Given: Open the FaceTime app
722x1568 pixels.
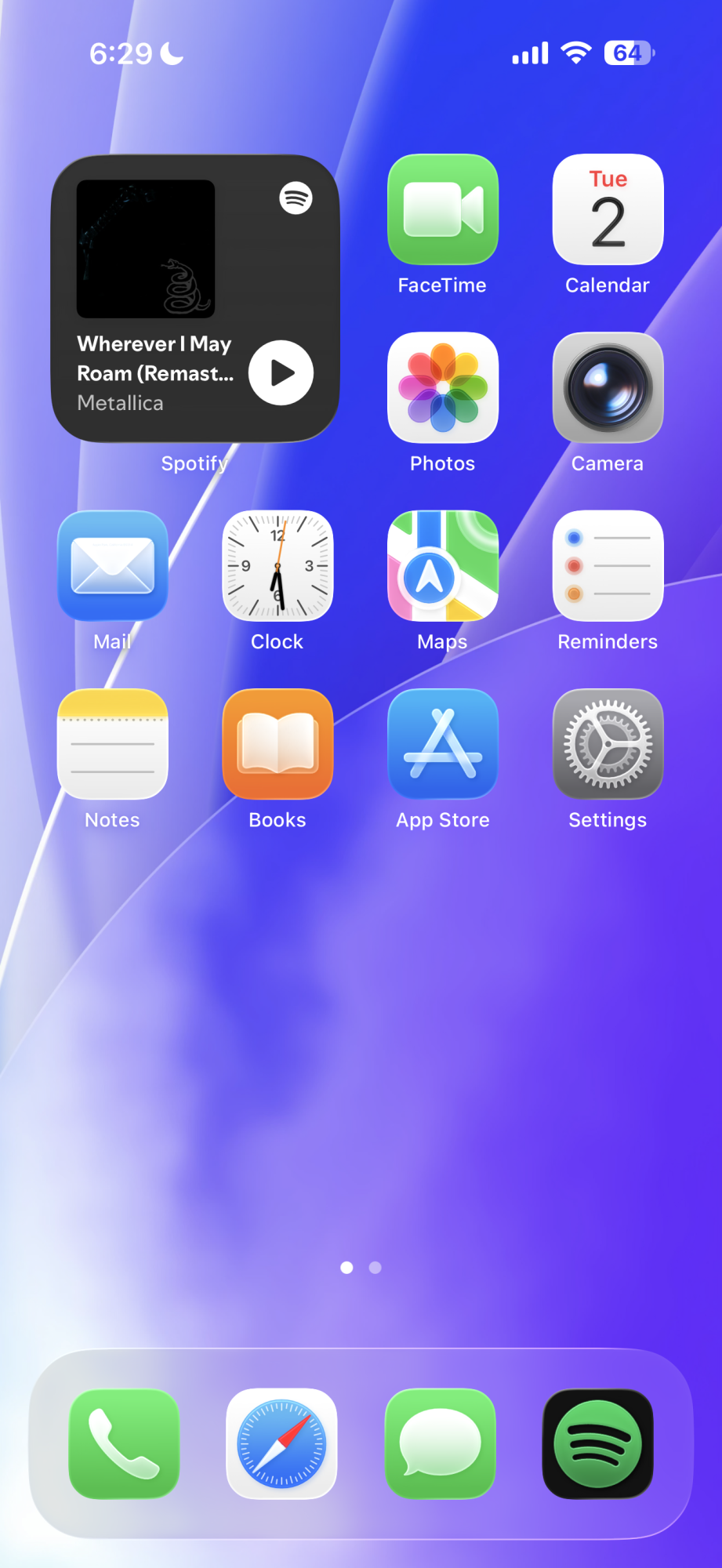Looking at the screenshot, I should coord(443,210).
